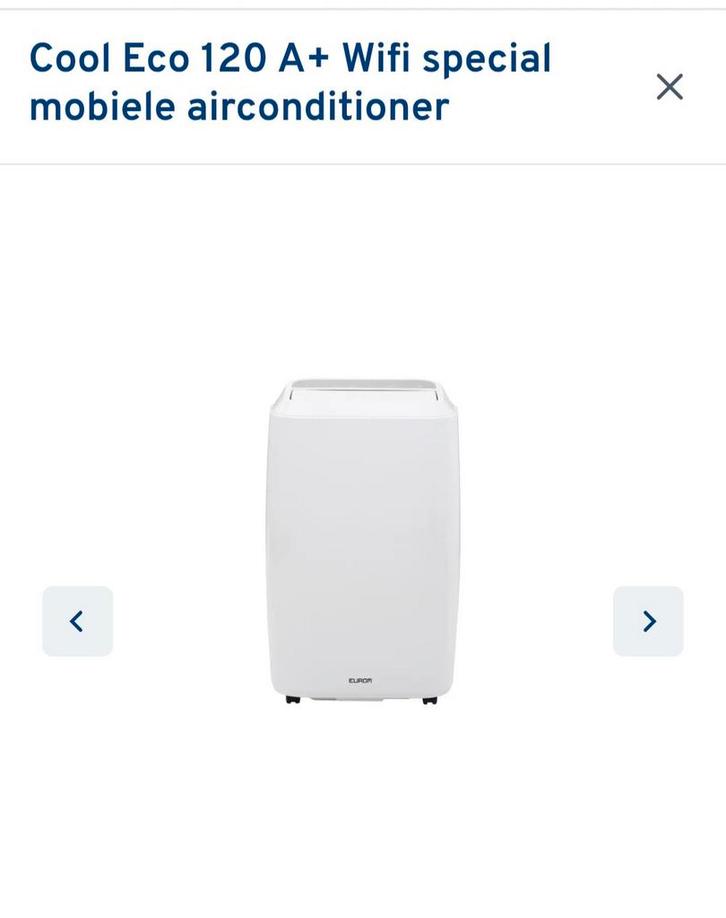Viewport: 726px width, 918px height.
Task: Click the X icon to dismiss the gallery
Action: (668, 88)
